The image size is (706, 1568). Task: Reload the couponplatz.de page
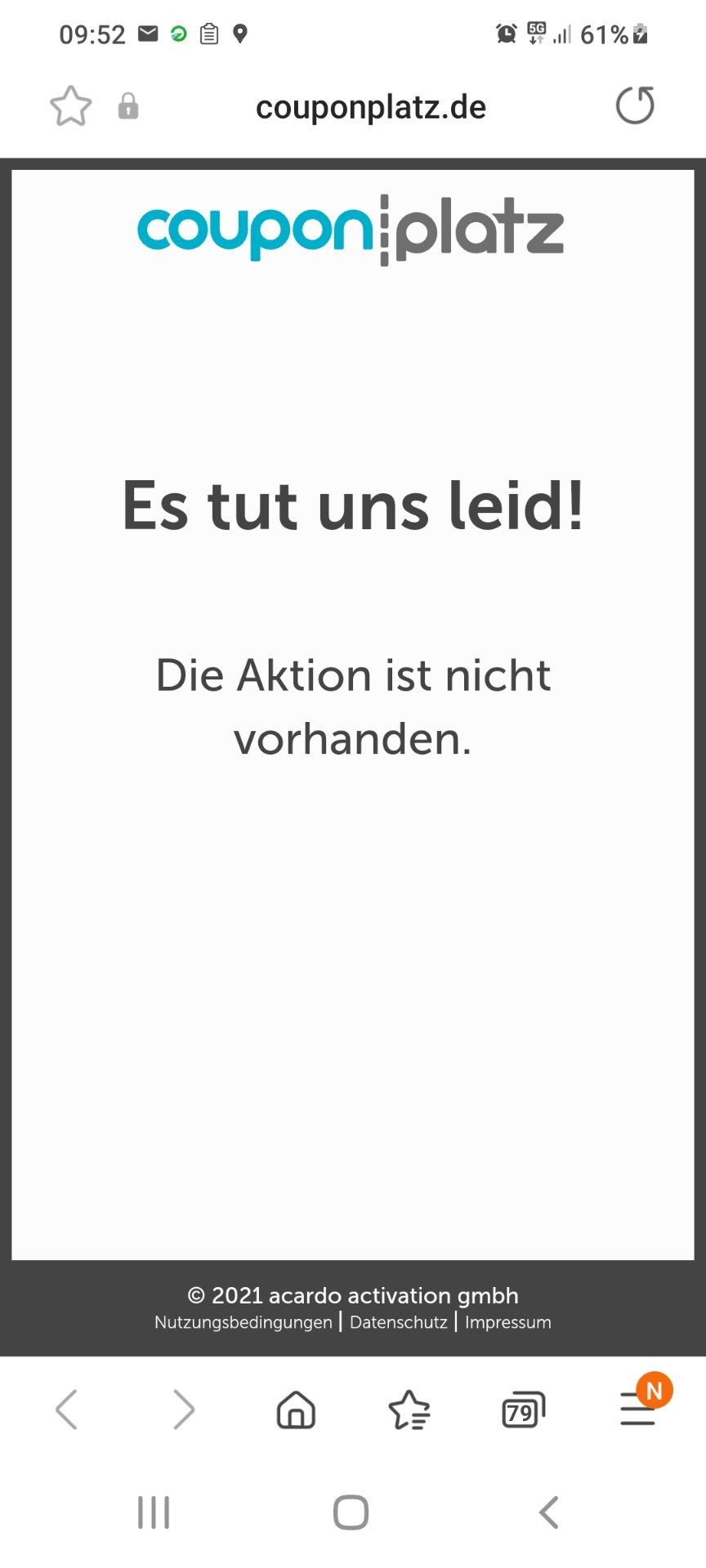[x=635, y=105]
